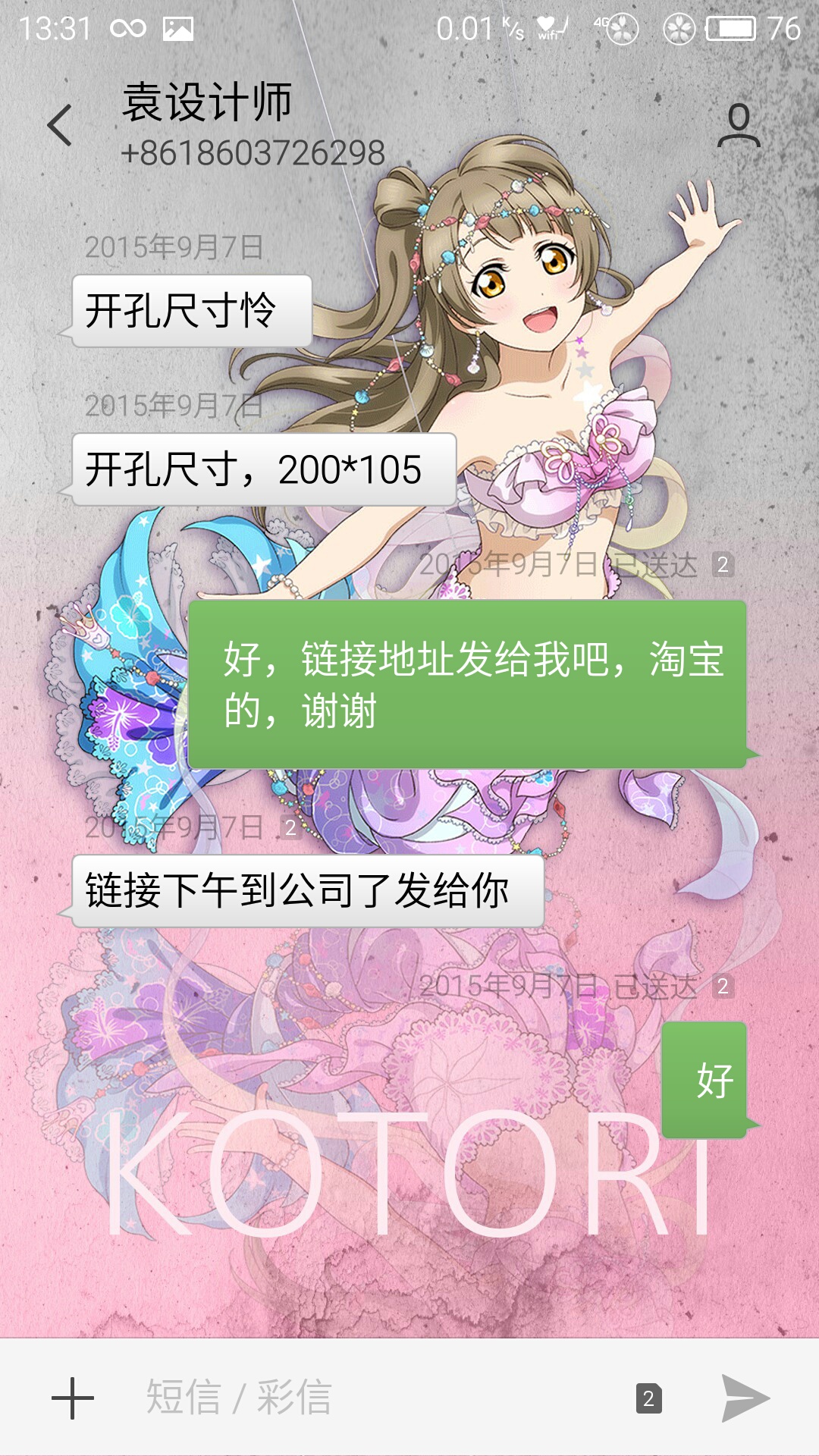Go back to the message list
Image resolution: width=819 pixels, height=1456 pixels.
point(60,125)
